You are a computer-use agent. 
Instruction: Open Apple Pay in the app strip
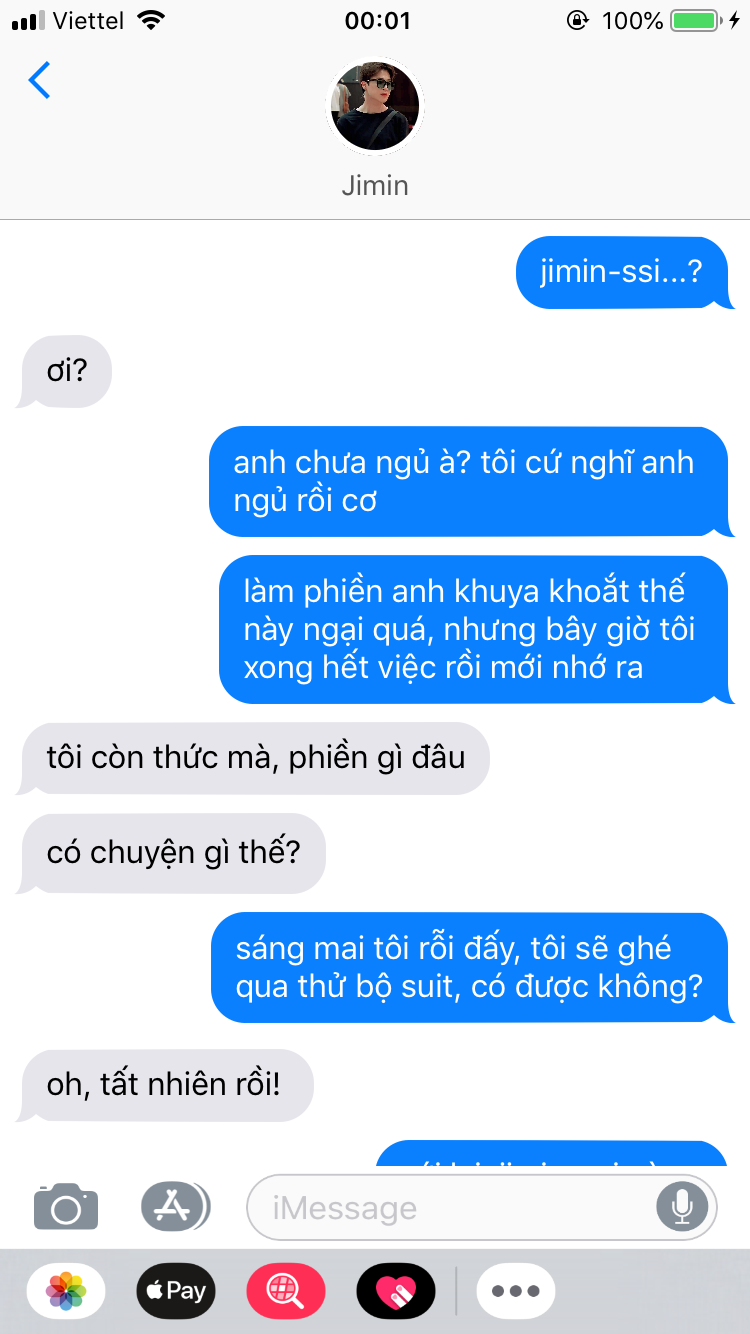[x=176, y=1291]
